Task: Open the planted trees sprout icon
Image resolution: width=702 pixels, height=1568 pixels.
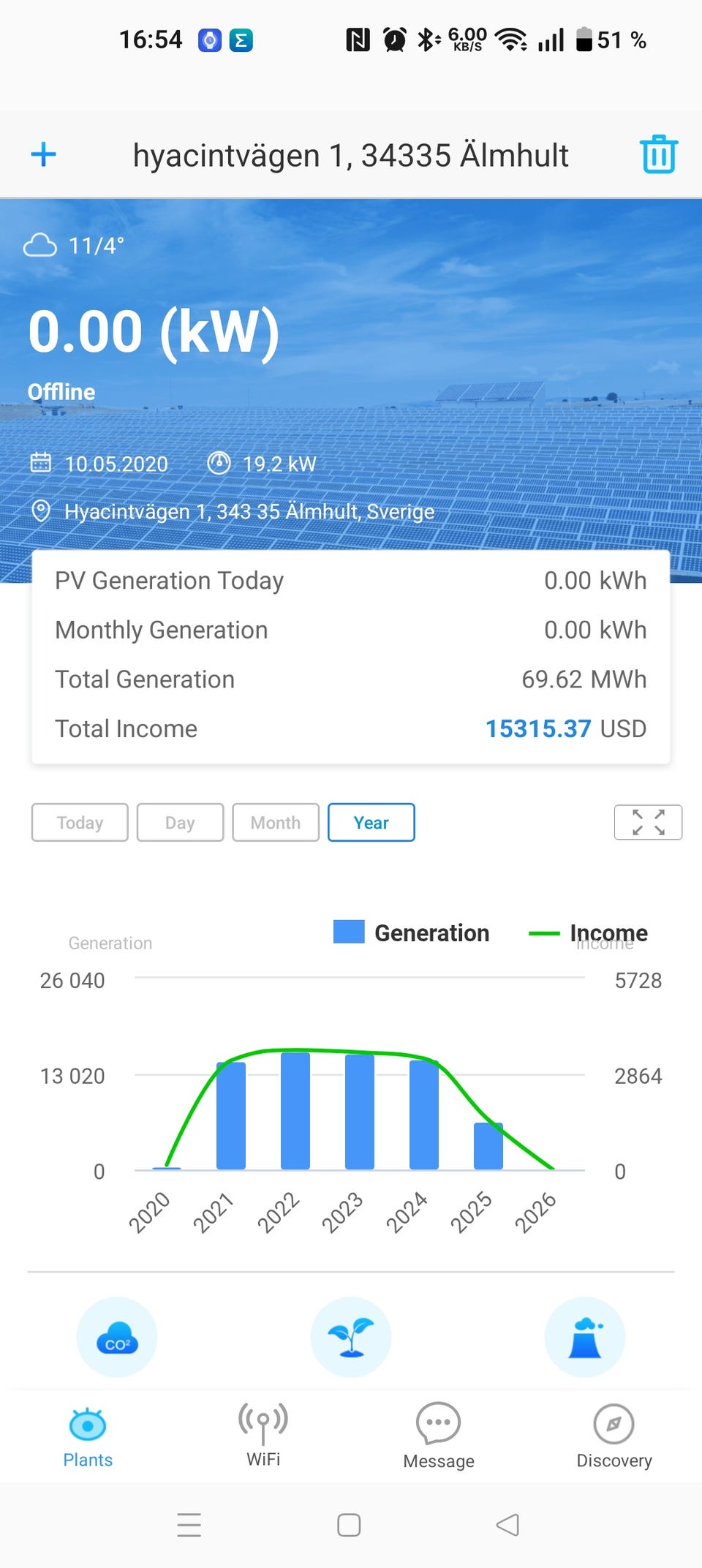Action: [351, 1337]
